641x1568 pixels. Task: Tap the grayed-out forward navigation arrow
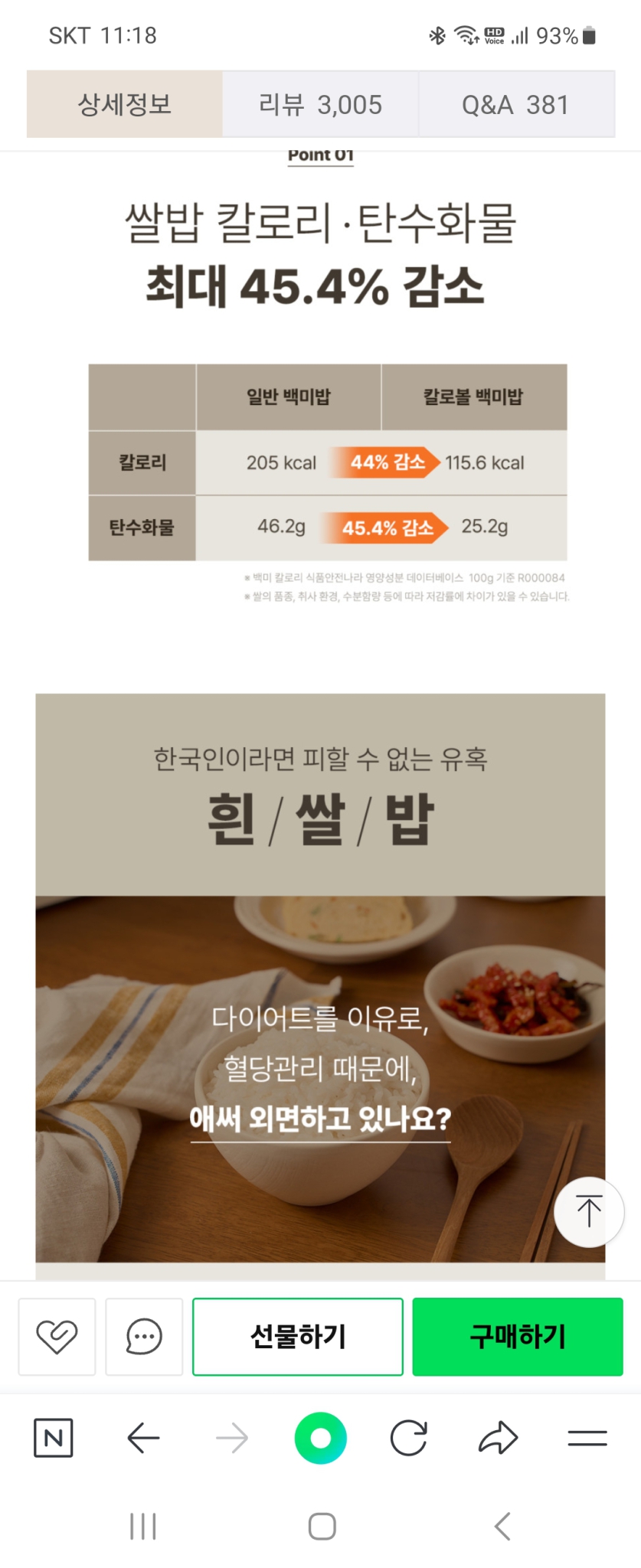pos(233,1439)
